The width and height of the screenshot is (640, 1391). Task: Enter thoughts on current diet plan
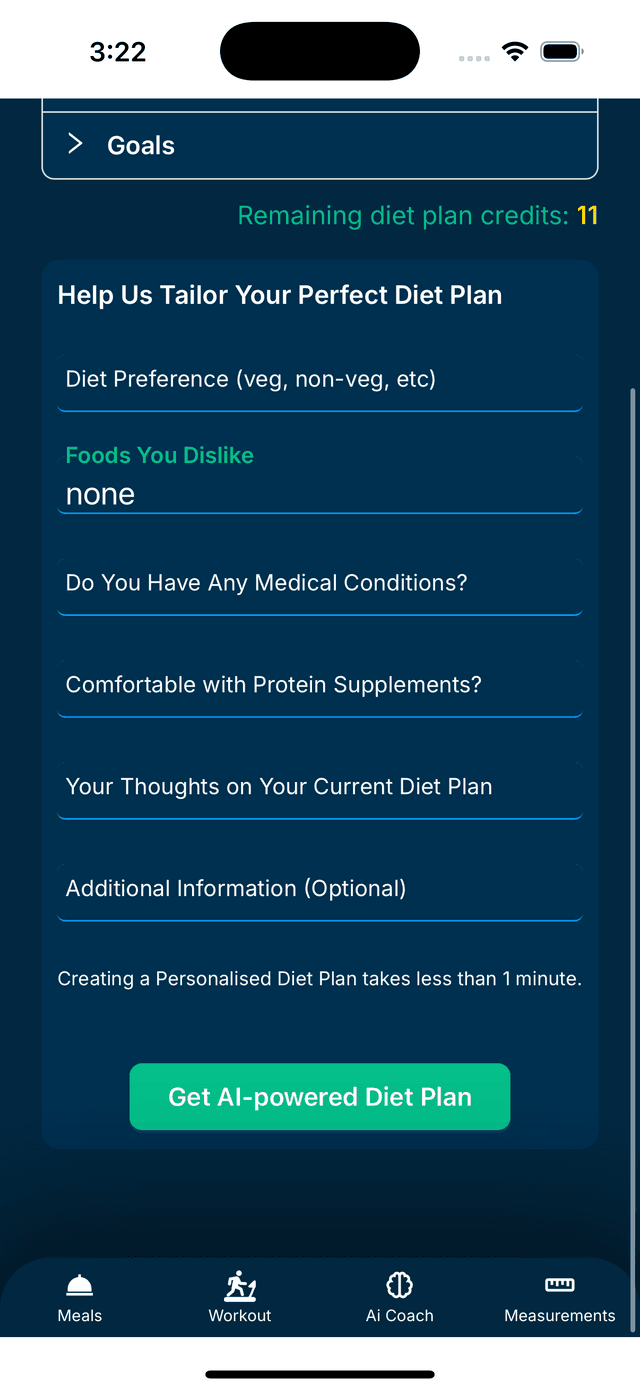(319, 788)
